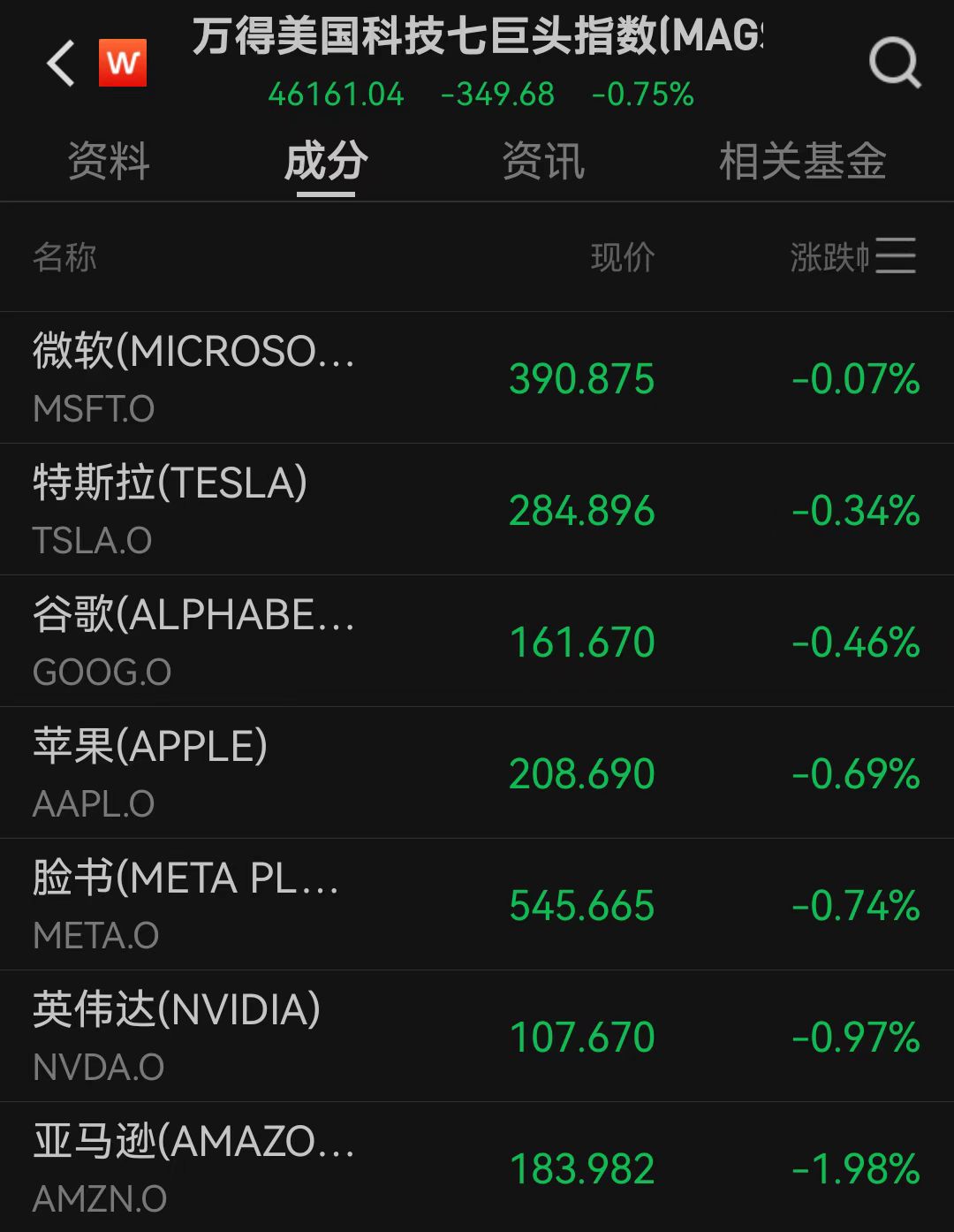Switch to the 资料 tab
Image resolution: width=954 pixels, height=1232 pixels.
point(109,163)
